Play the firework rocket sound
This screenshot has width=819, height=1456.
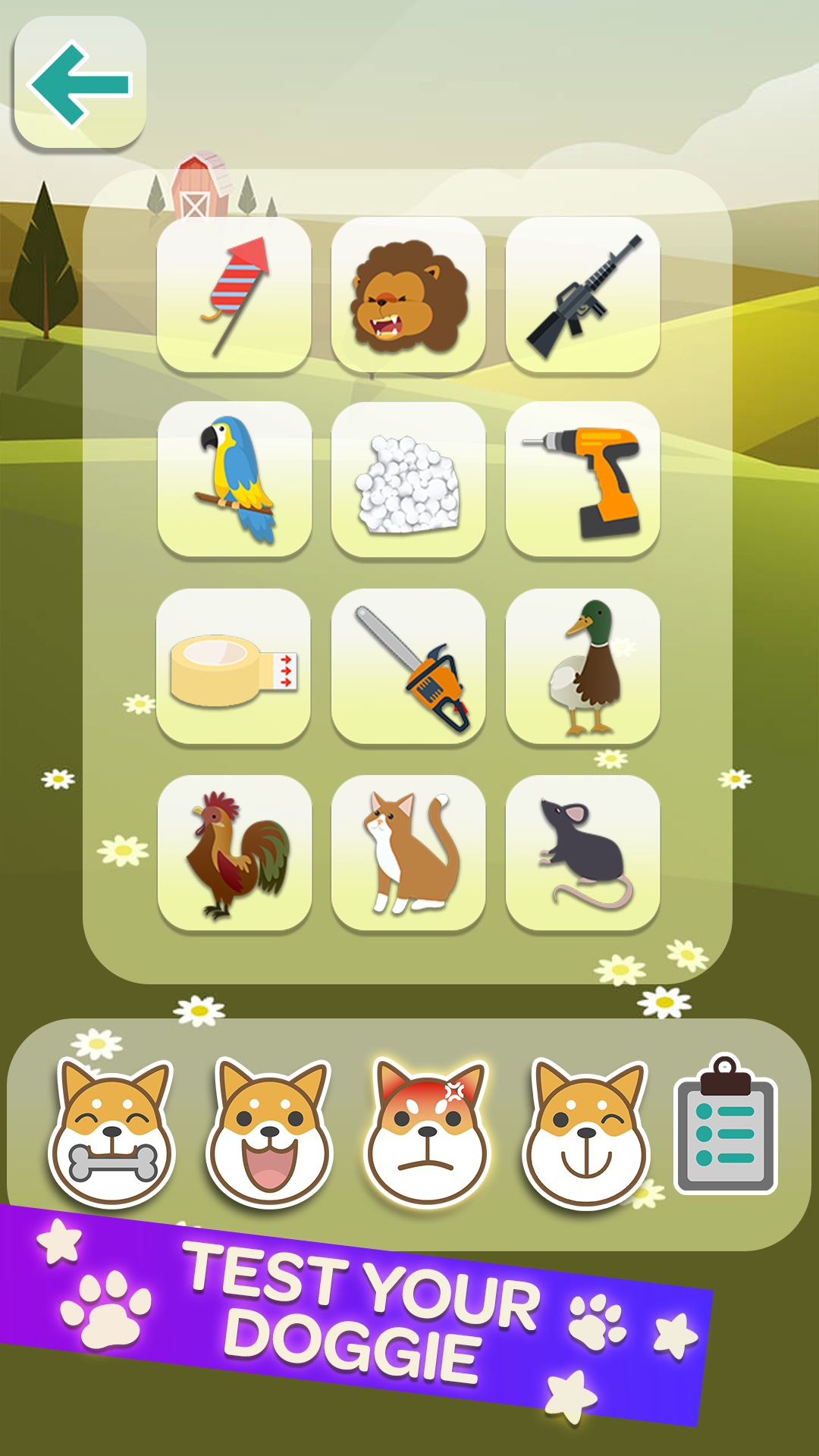pyautogui.click(x=234, y=295)
